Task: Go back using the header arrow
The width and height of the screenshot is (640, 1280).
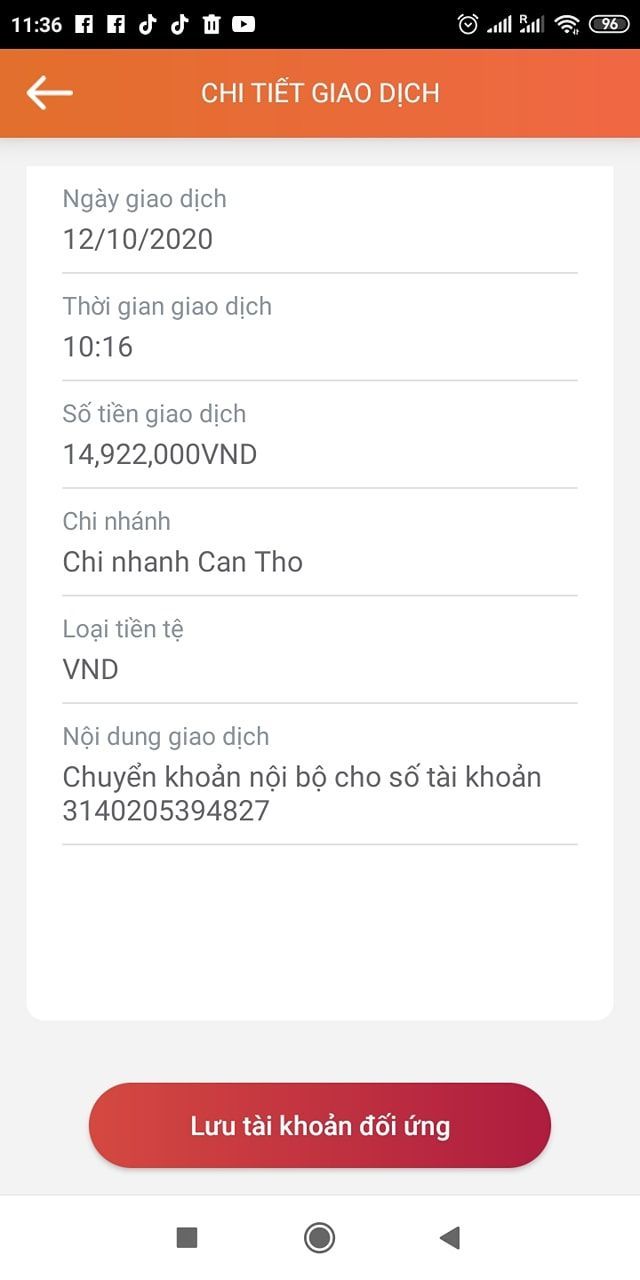Action: tap(49, 93)
